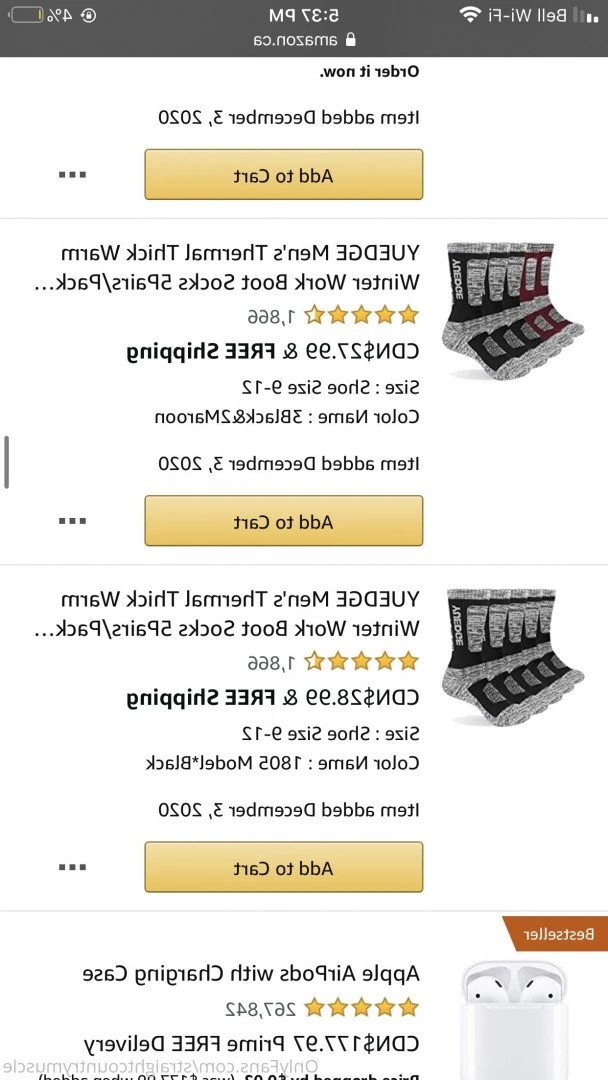
Task: Open the YUEDGE socks listing priced CDN$27.99
Action: pyautogui.click(x=238, y=267)
